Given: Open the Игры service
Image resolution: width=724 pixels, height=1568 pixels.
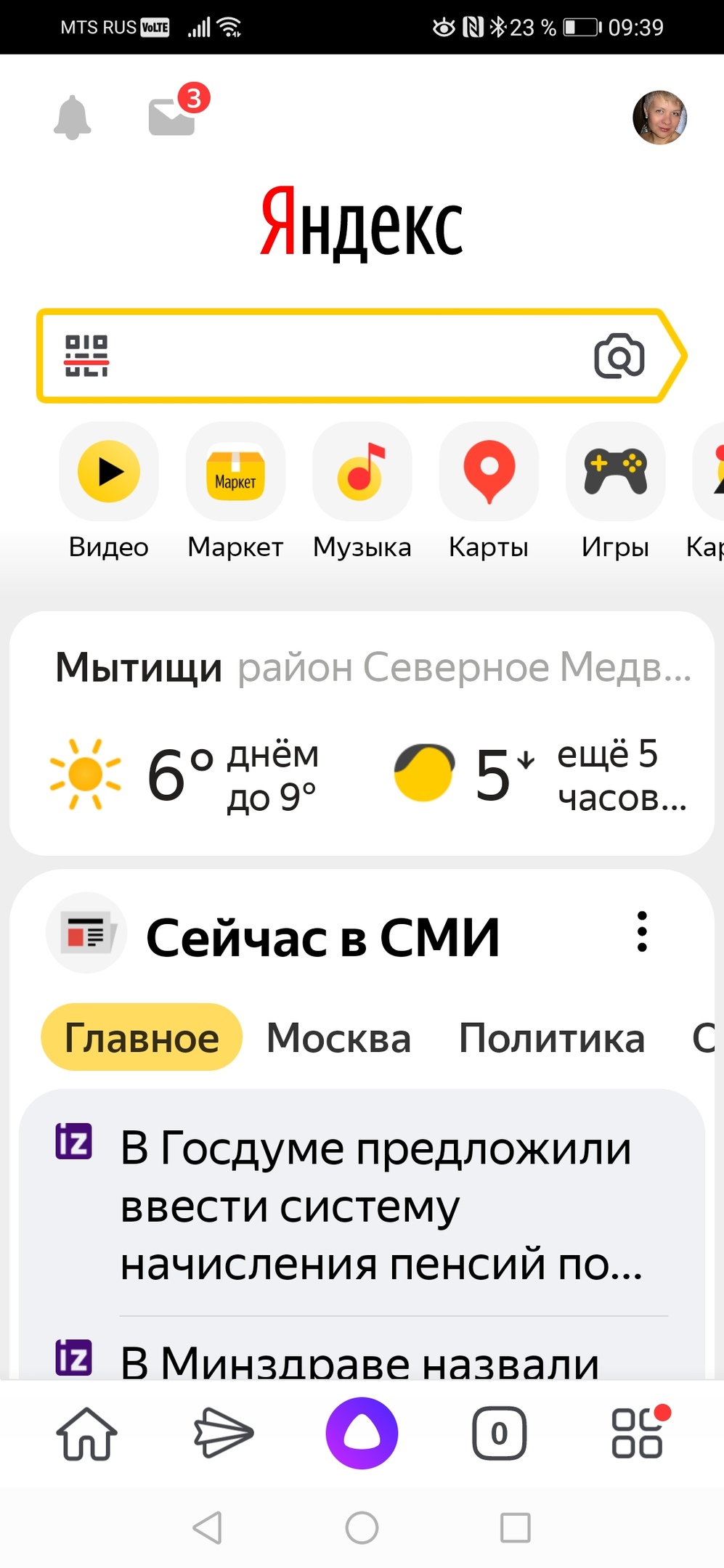Looking at the screenshot, I should [x=615, y=491].
